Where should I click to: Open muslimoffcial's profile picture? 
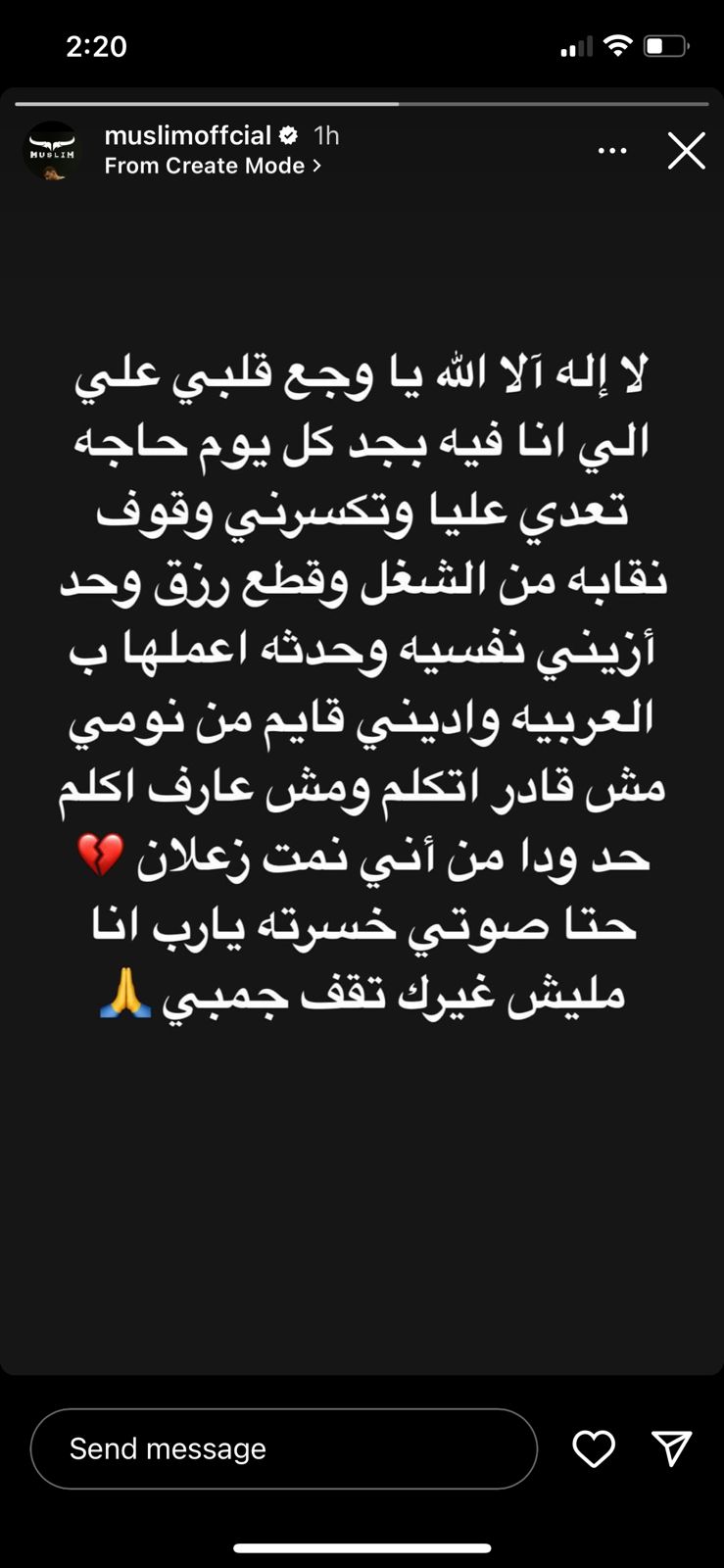point(52,151)
